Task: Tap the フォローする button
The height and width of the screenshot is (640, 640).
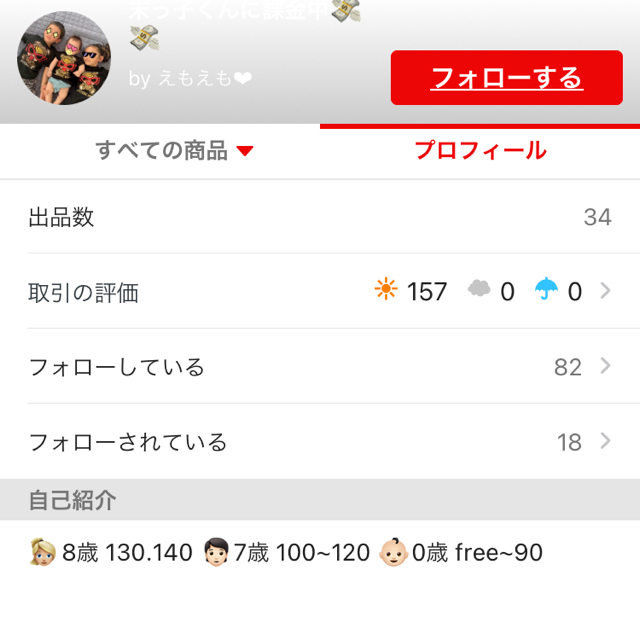Action: (506, 78)
